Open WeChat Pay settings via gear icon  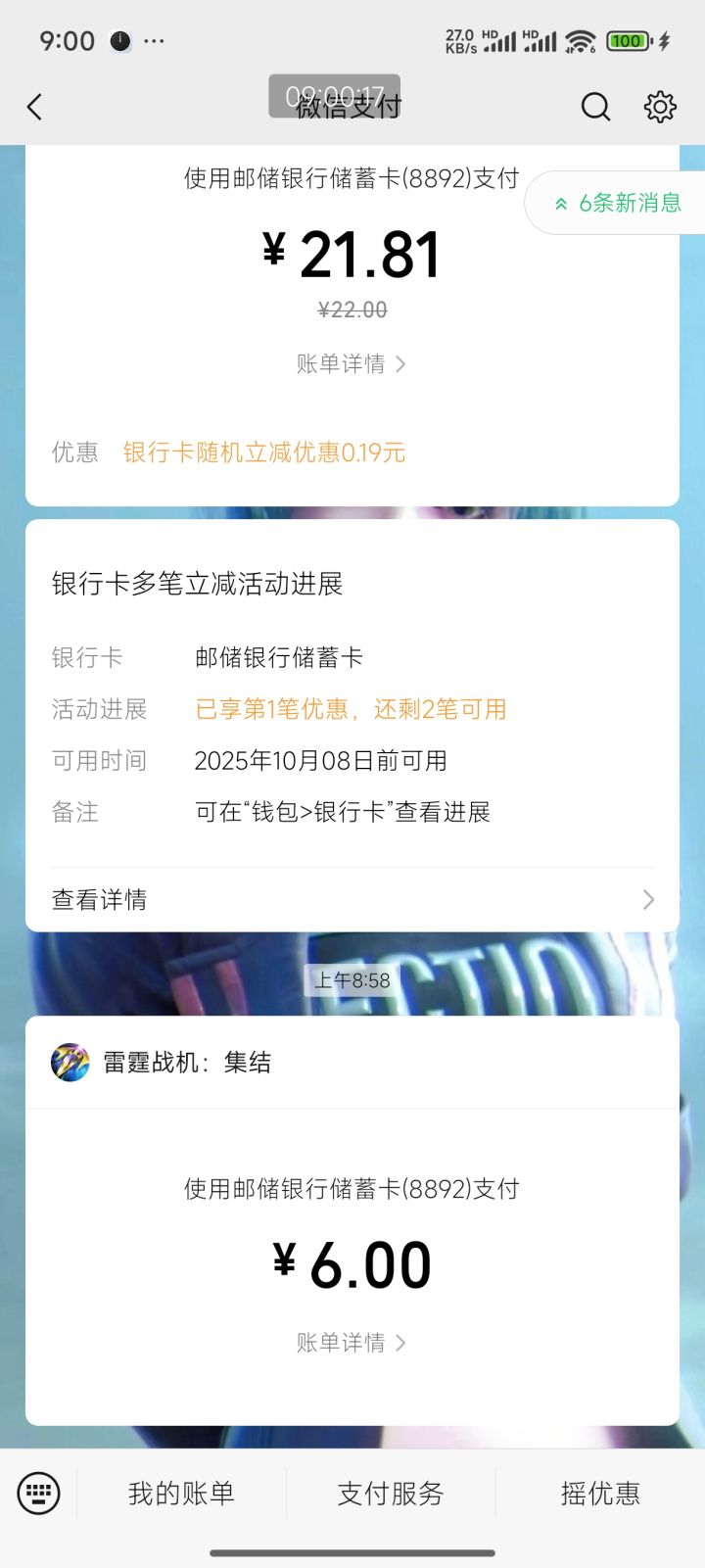[660, 107]
